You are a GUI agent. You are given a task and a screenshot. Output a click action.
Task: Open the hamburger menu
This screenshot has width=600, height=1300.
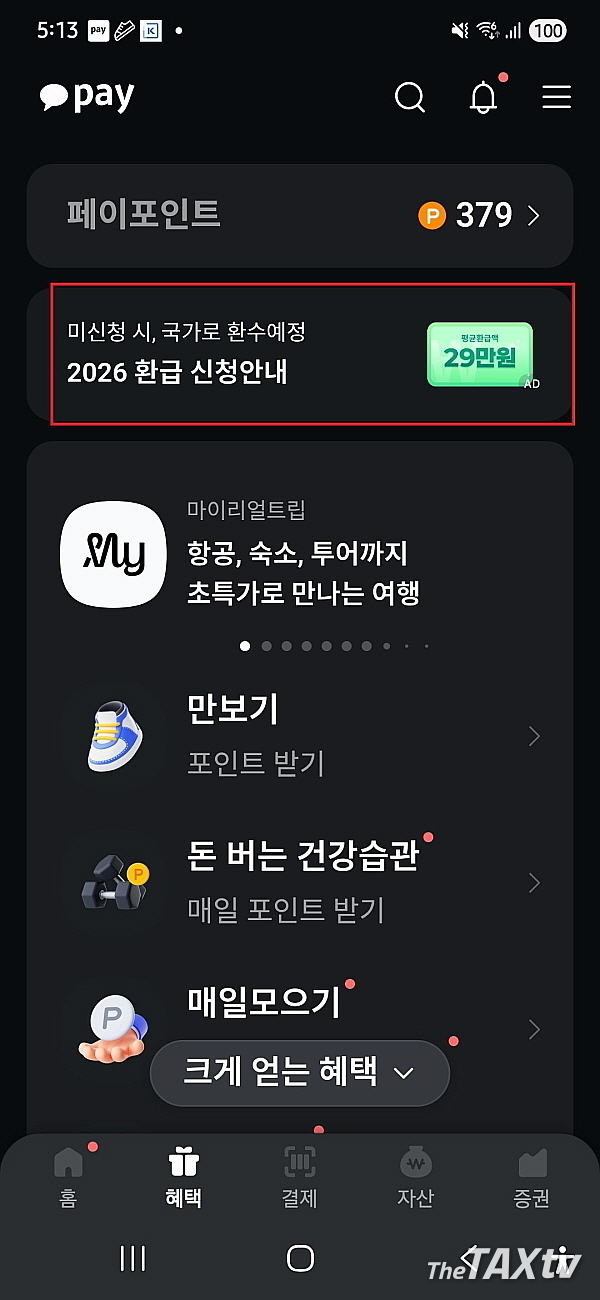click(x=556, y=97)
